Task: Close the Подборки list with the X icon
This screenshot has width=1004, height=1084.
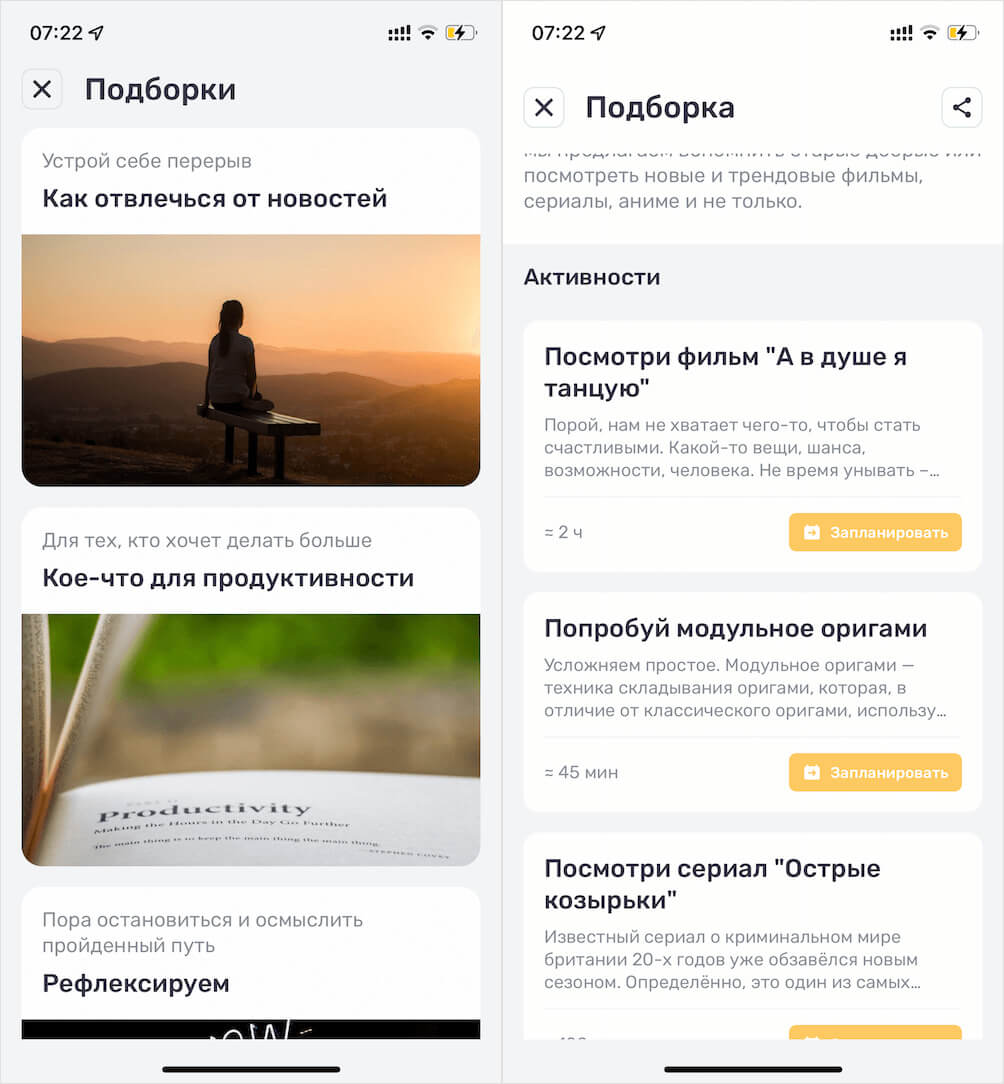Action: (41, 89)
